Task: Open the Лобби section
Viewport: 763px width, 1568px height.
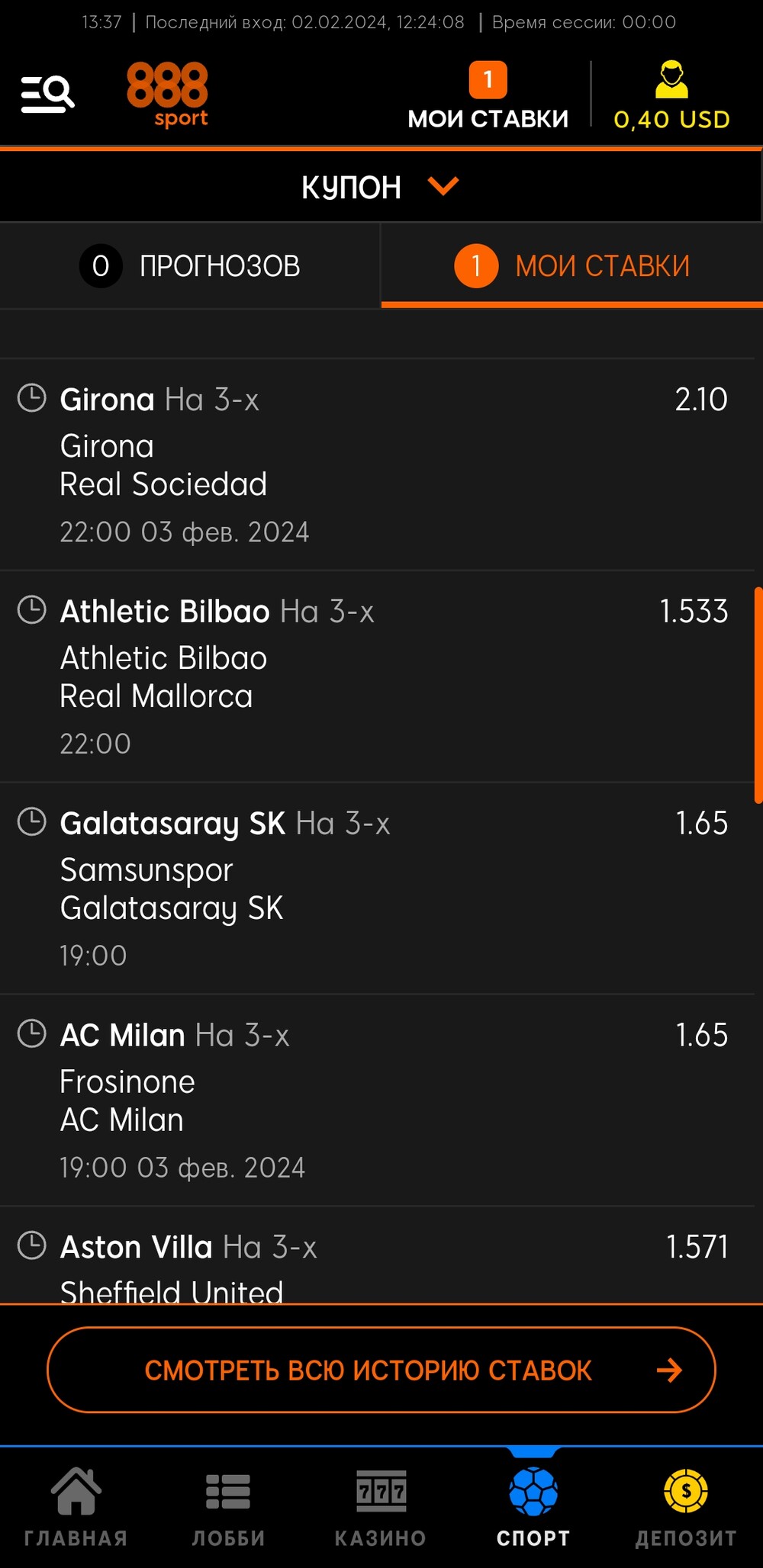Action: click(x=228, y=1506)
